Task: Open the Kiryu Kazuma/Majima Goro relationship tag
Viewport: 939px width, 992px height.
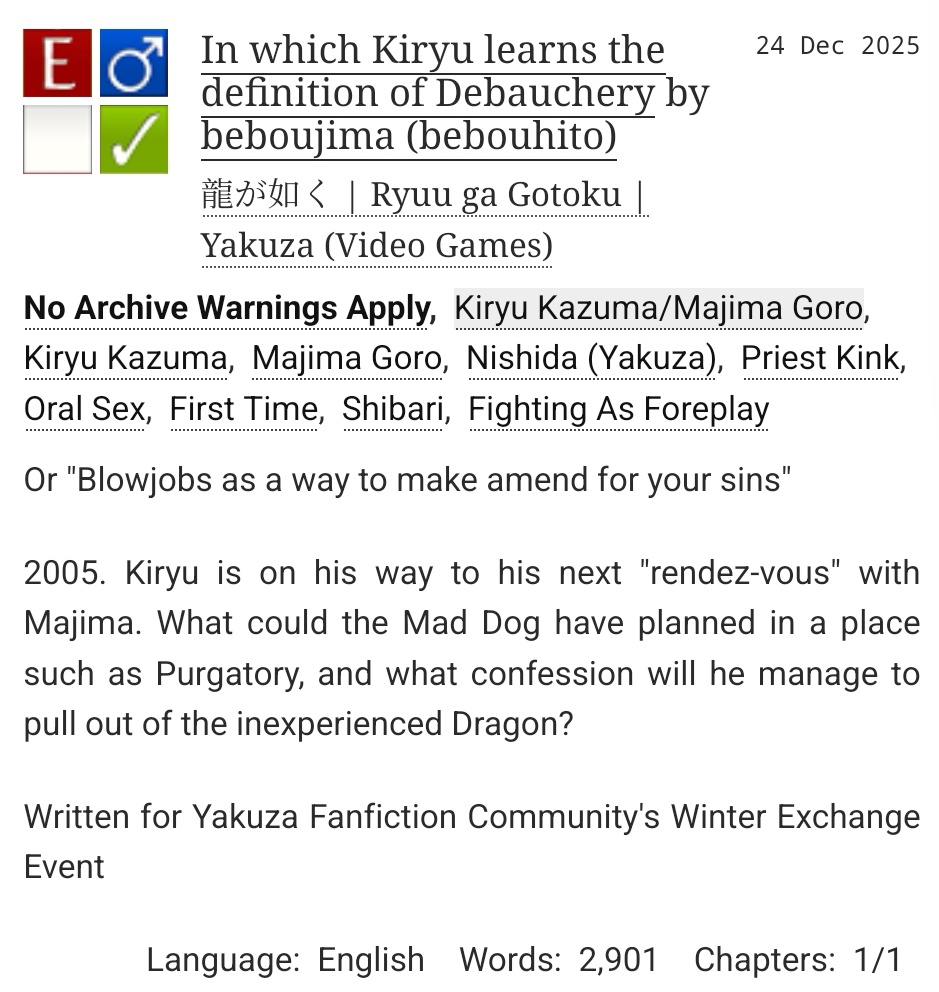Action: point(658,309)
